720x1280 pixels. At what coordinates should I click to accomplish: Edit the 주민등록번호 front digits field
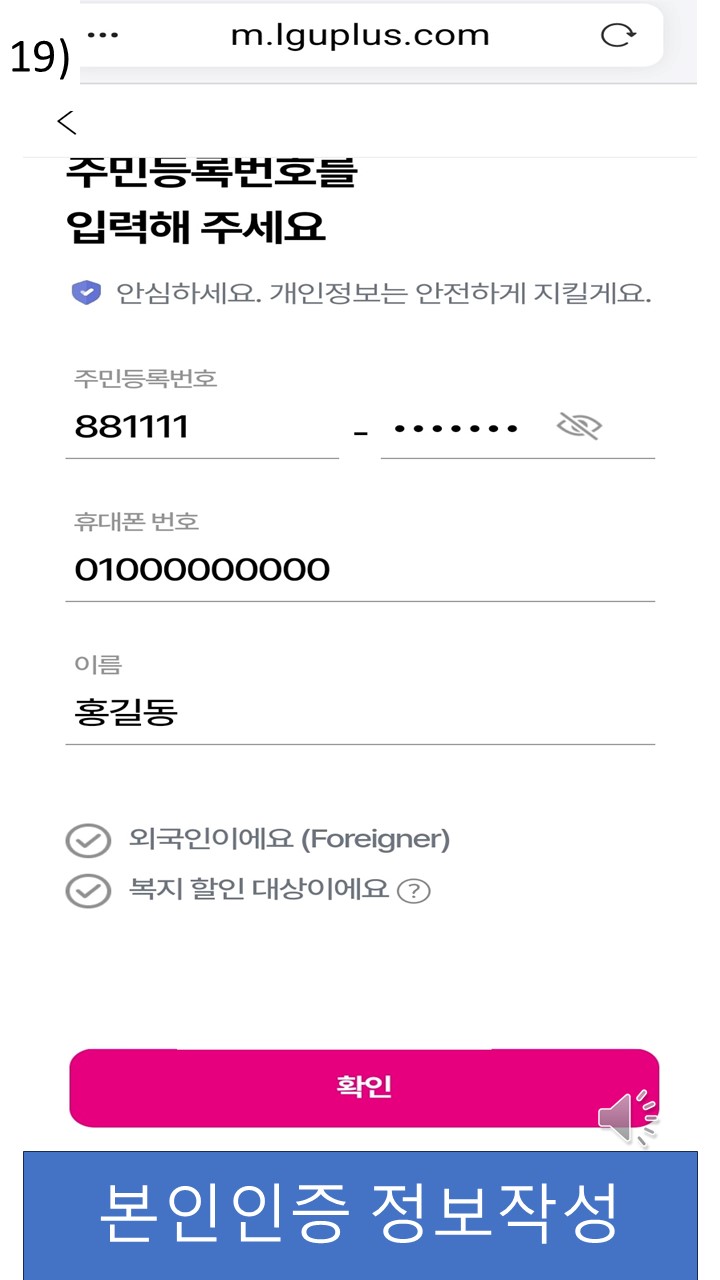coord(200,428)
